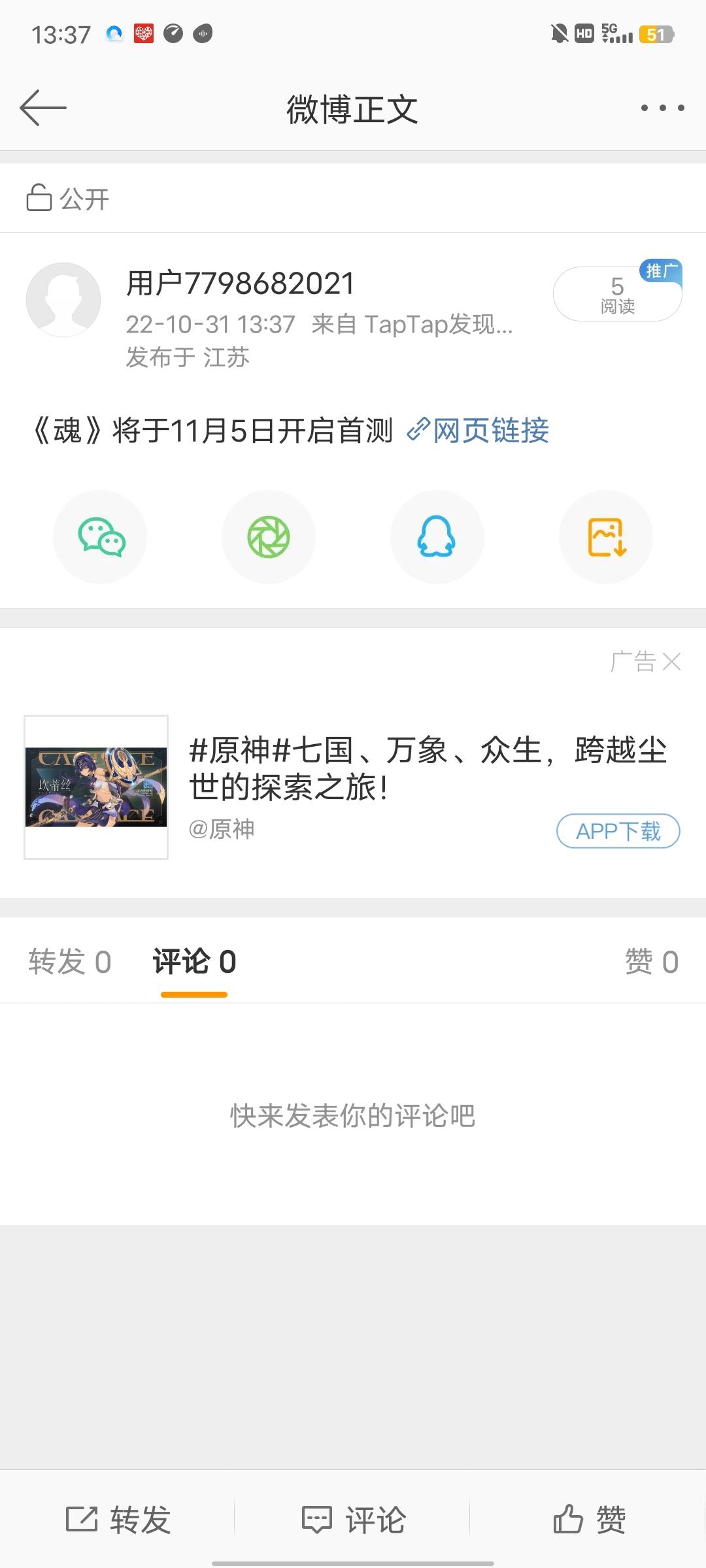Dismiss the 广告 ad
This screenshot has height=1568, width=706.
[671, 662]
